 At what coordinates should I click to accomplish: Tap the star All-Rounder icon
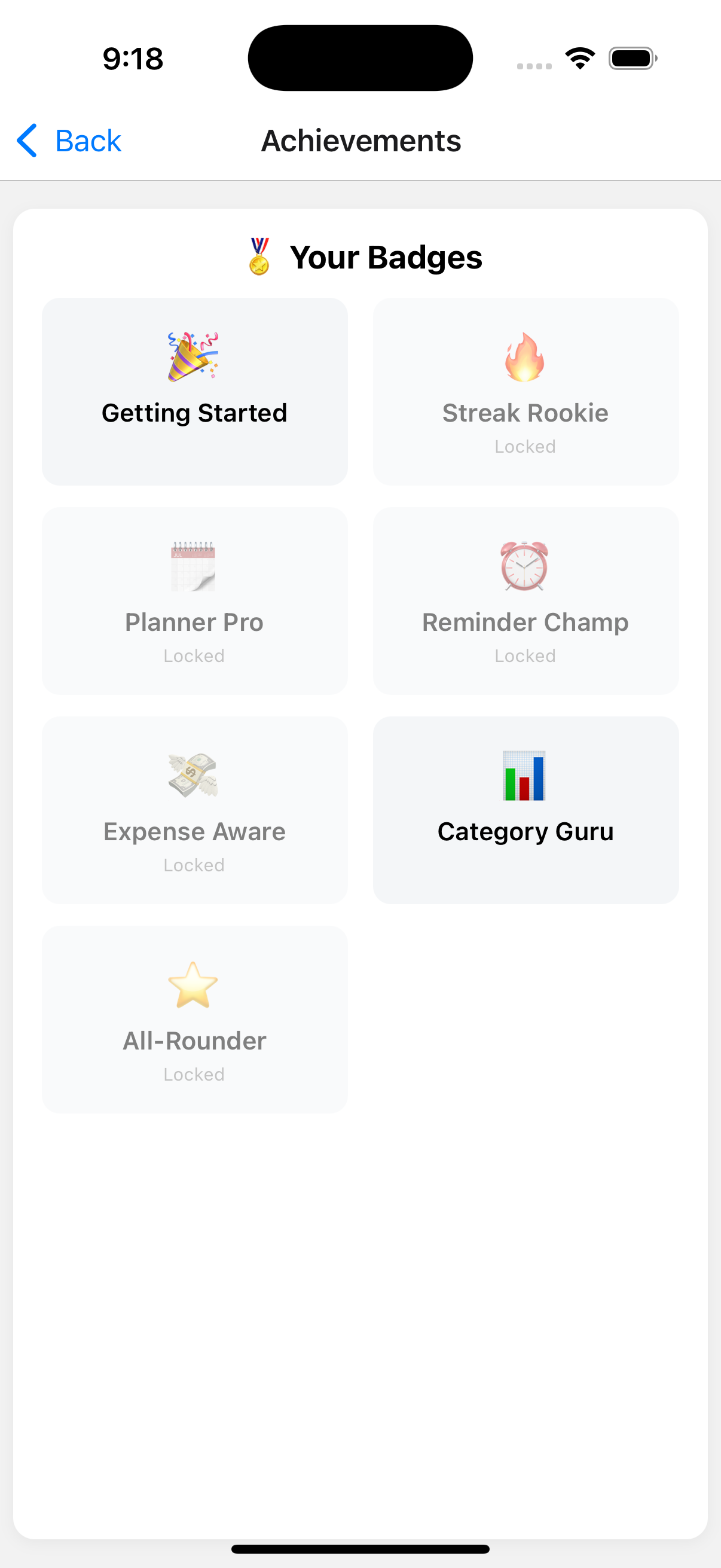(x=194, y=986)
